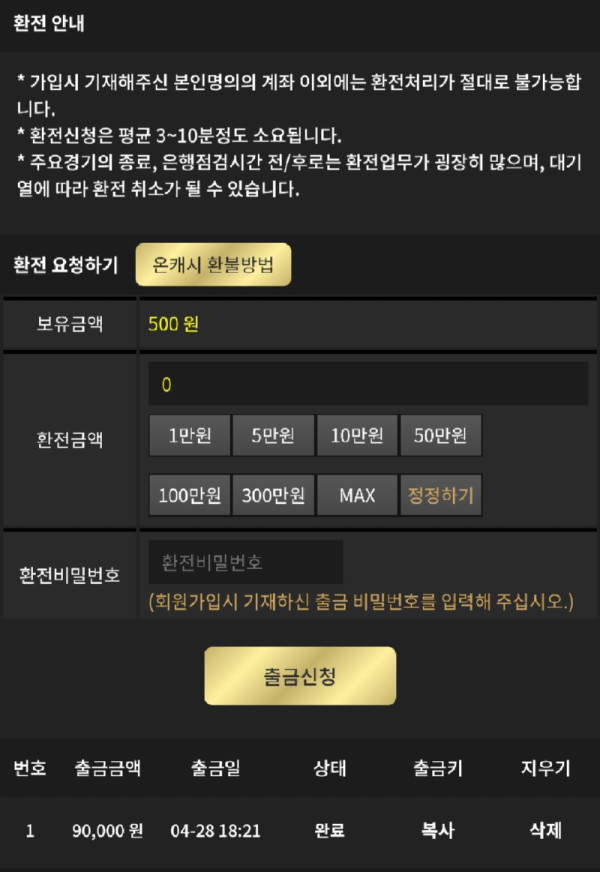Screen dimensions: 600x872
Task: Tap the 환전금액 amount field
Action: pyautogui.click(x=367, y=384)
